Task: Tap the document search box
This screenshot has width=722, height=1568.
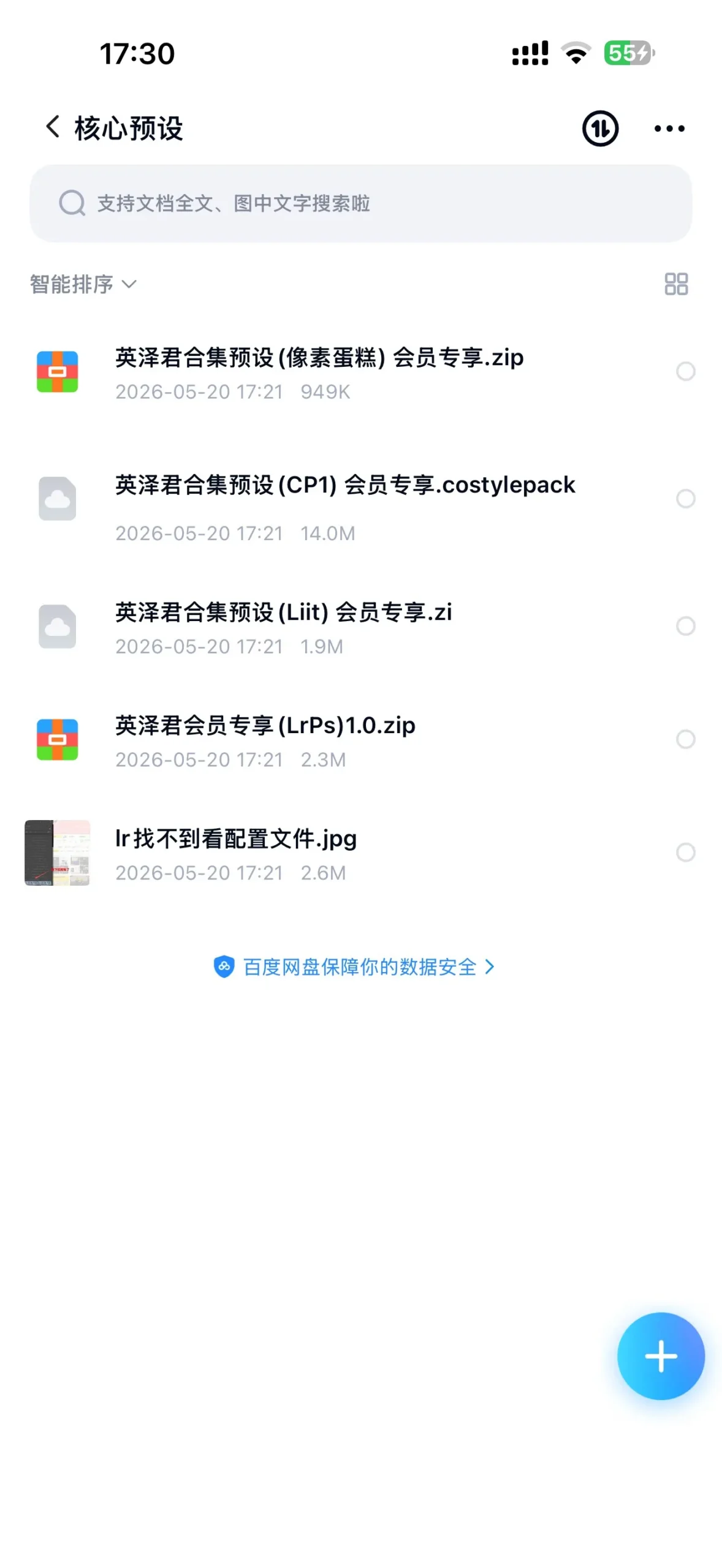Action: (360, 203)
